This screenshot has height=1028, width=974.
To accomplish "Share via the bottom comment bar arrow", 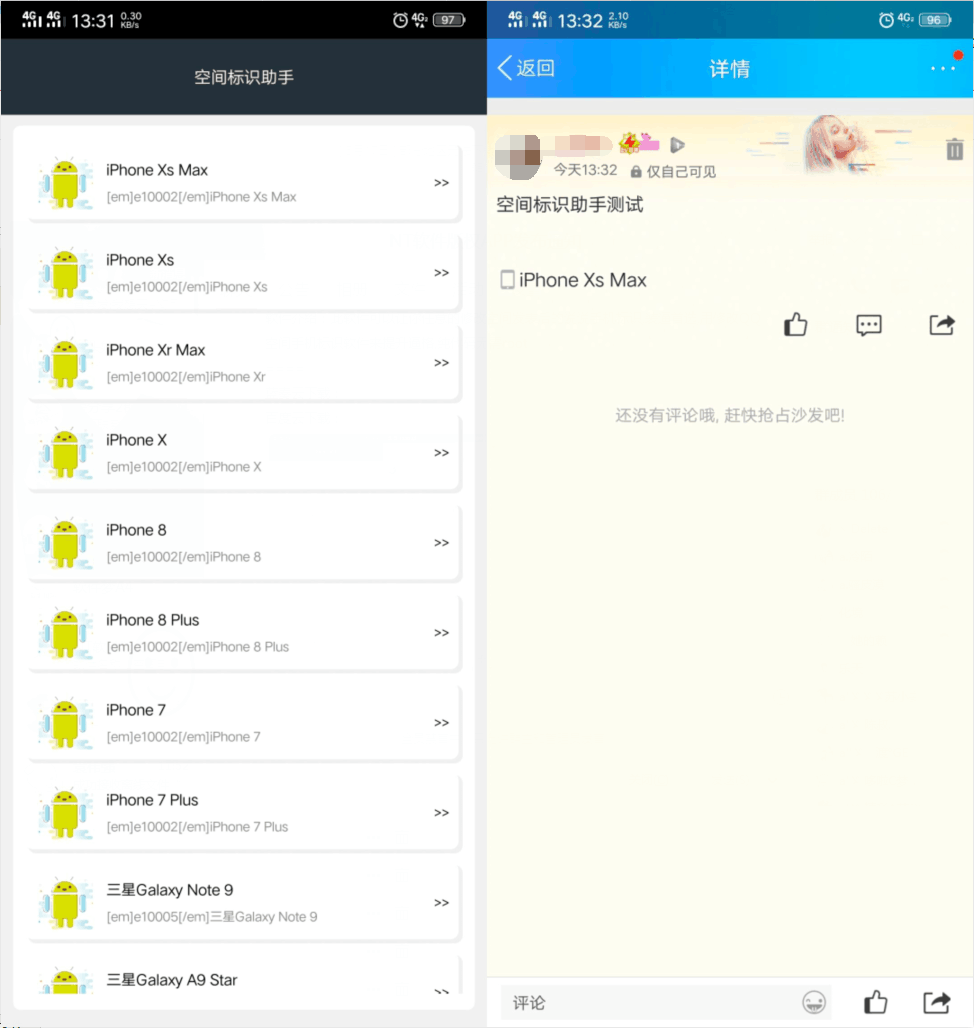I will click(x=937, y=1002).
